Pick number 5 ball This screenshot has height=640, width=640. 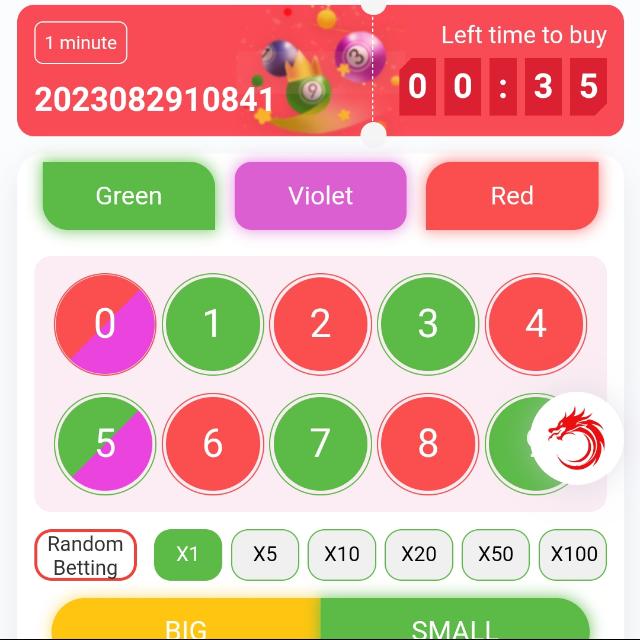(105, 443)
